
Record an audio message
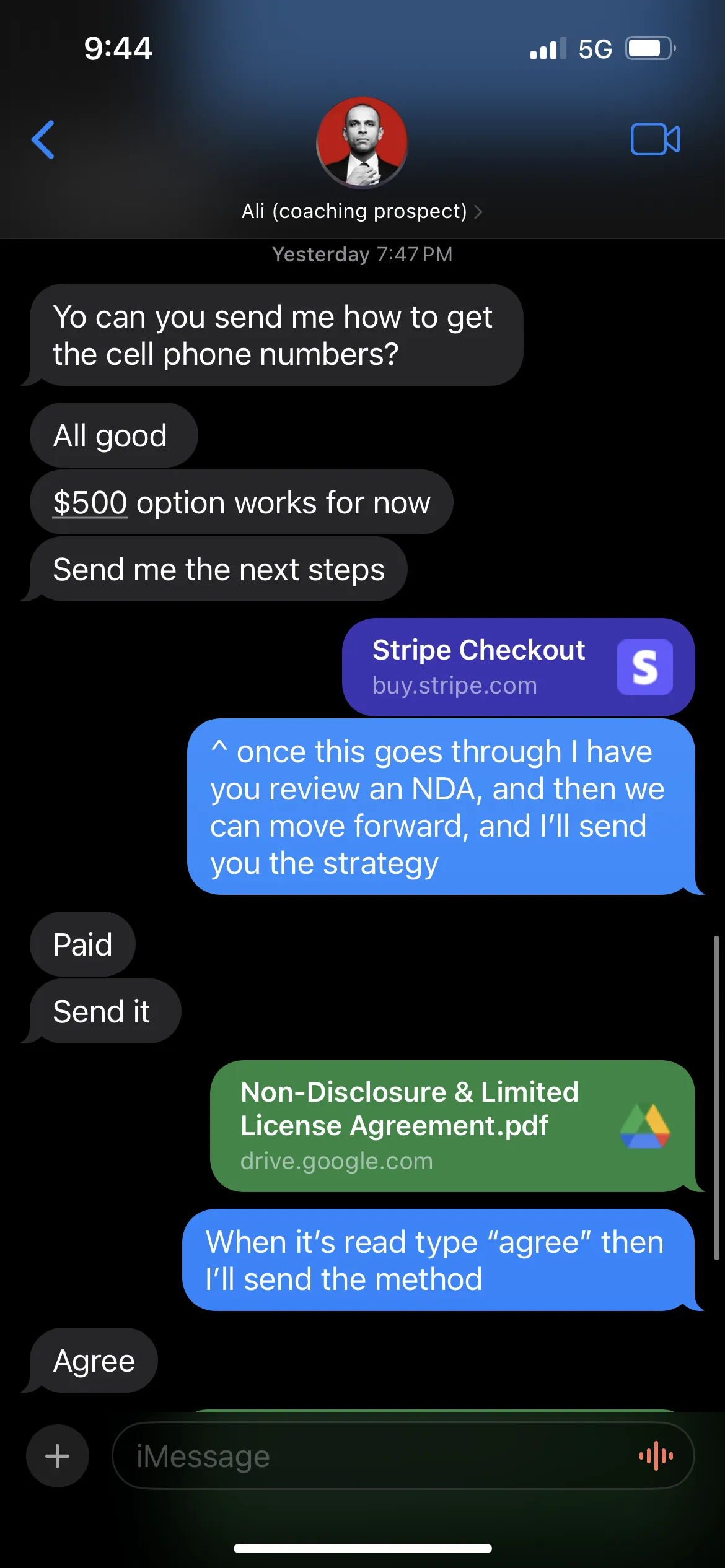coord(656,1456)
